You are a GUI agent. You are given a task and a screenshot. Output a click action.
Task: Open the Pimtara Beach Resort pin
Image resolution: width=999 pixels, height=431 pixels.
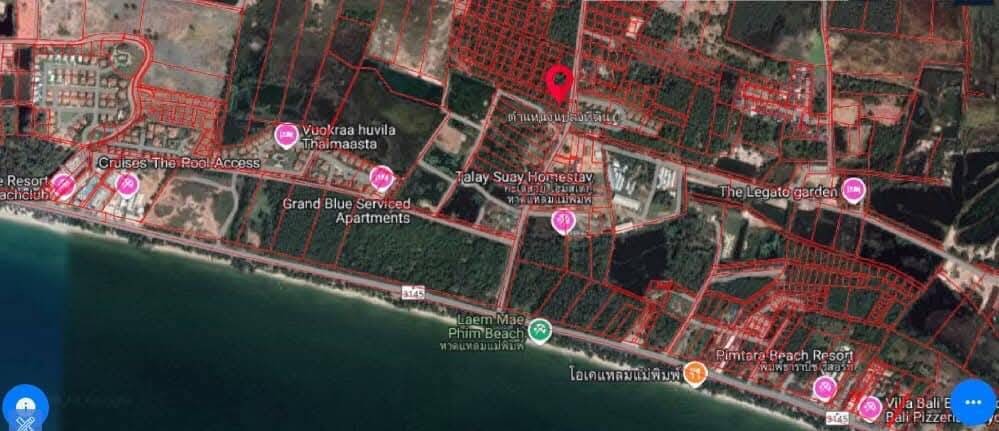pyautogui.click(x=825, y=388)
